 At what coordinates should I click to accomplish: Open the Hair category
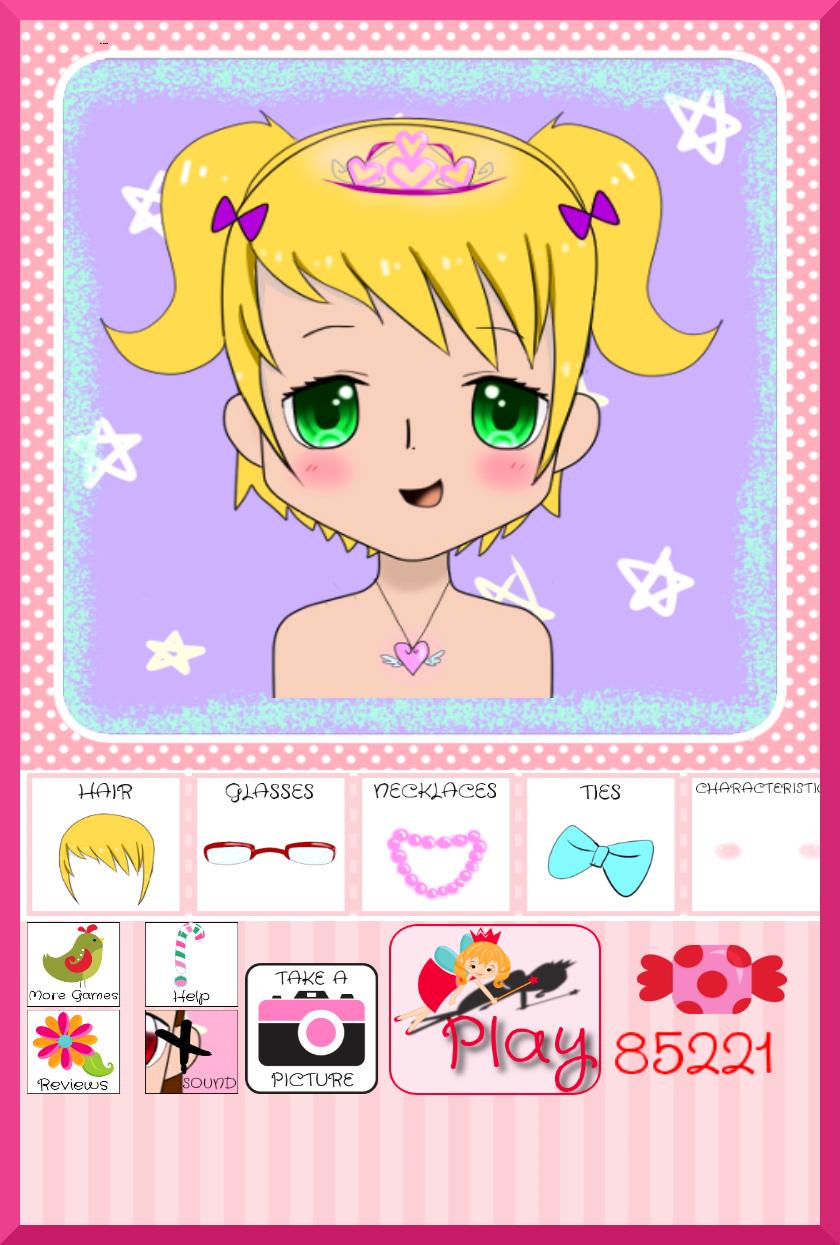click(105, 845)
